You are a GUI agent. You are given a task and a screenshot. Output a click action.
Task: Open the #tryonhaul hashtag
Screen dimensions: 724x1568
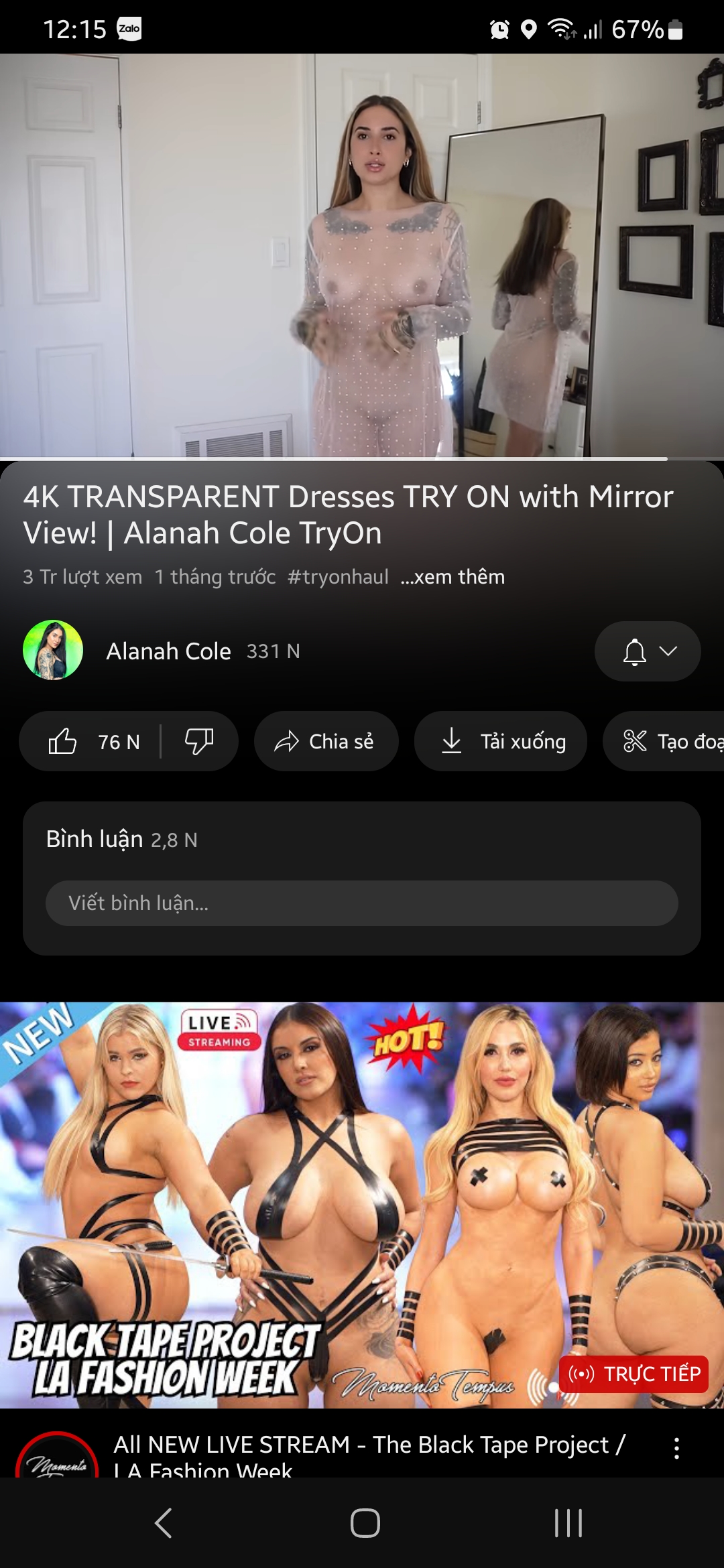(x=338, y=577)
